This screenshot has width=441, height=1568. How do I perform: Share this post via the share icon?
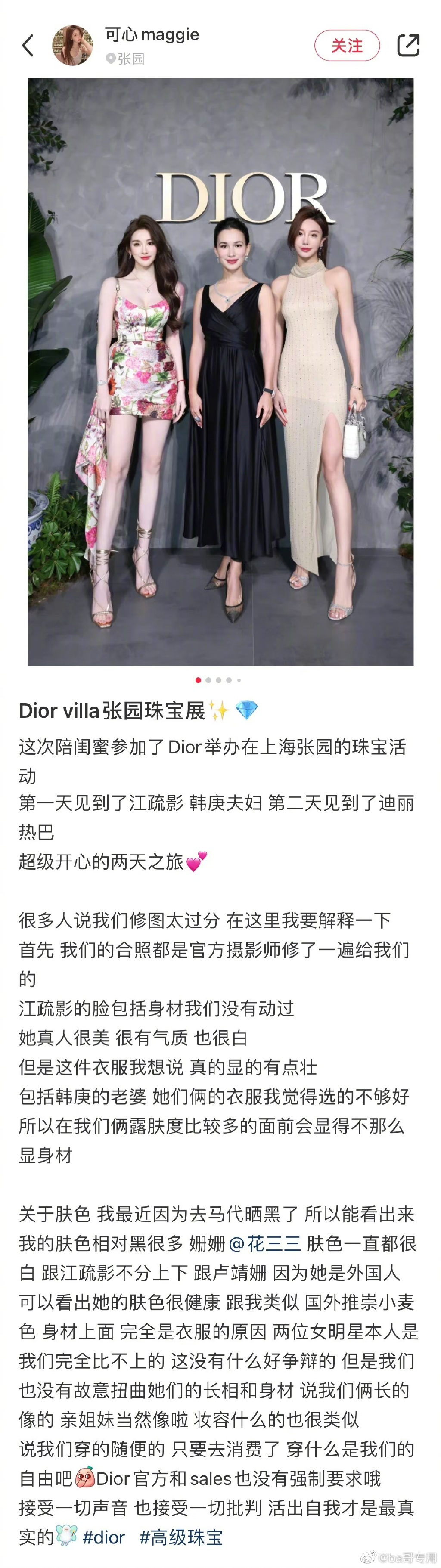pyautogui.click(x=408, y=46)
